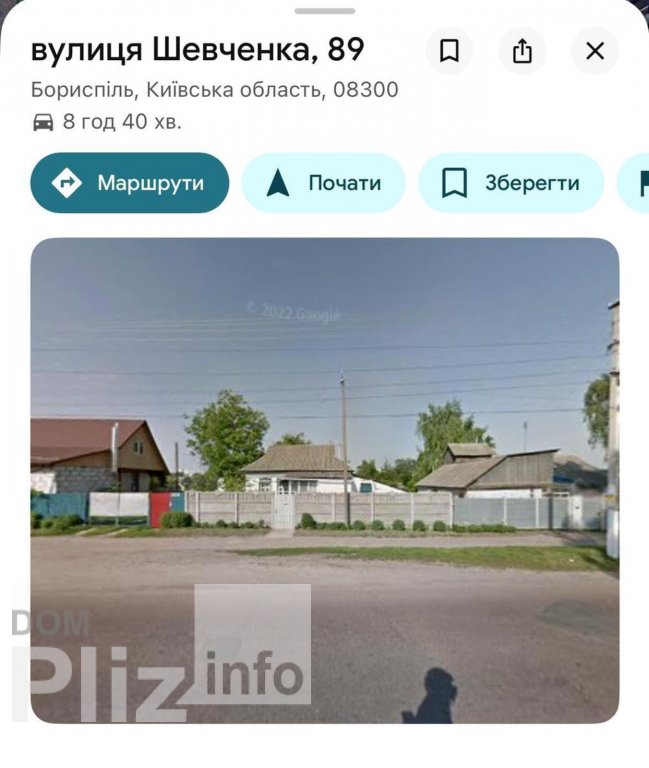Screen dimensions: 649x768
Task: Close the place details sheet
Action: point(595,51)
